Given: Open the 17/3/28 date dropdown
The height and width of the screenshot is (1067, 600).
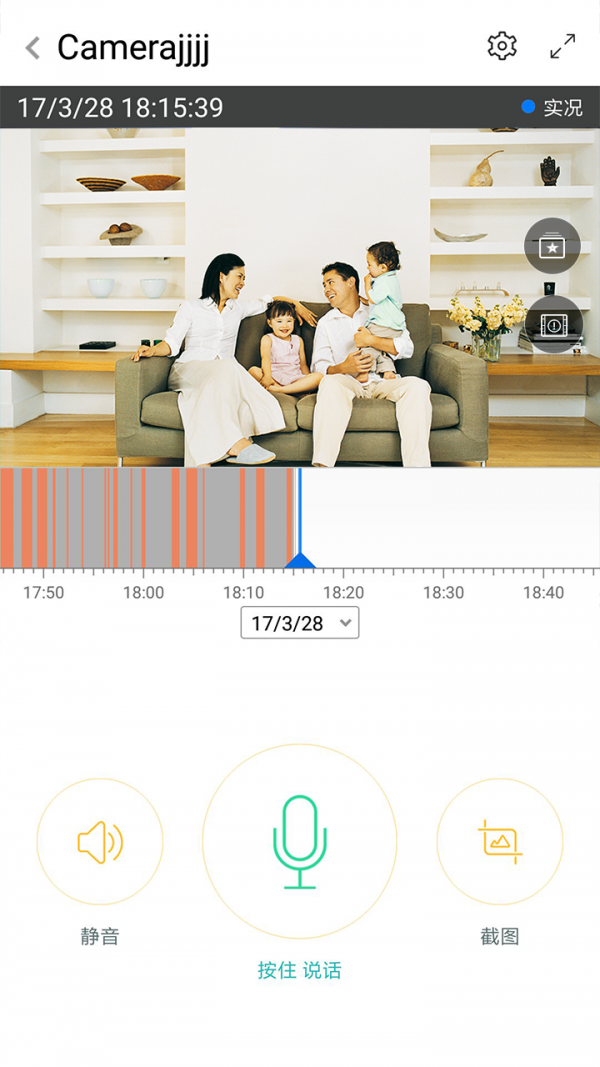Looking at the screenshot, I should click(x=299, y=623).
